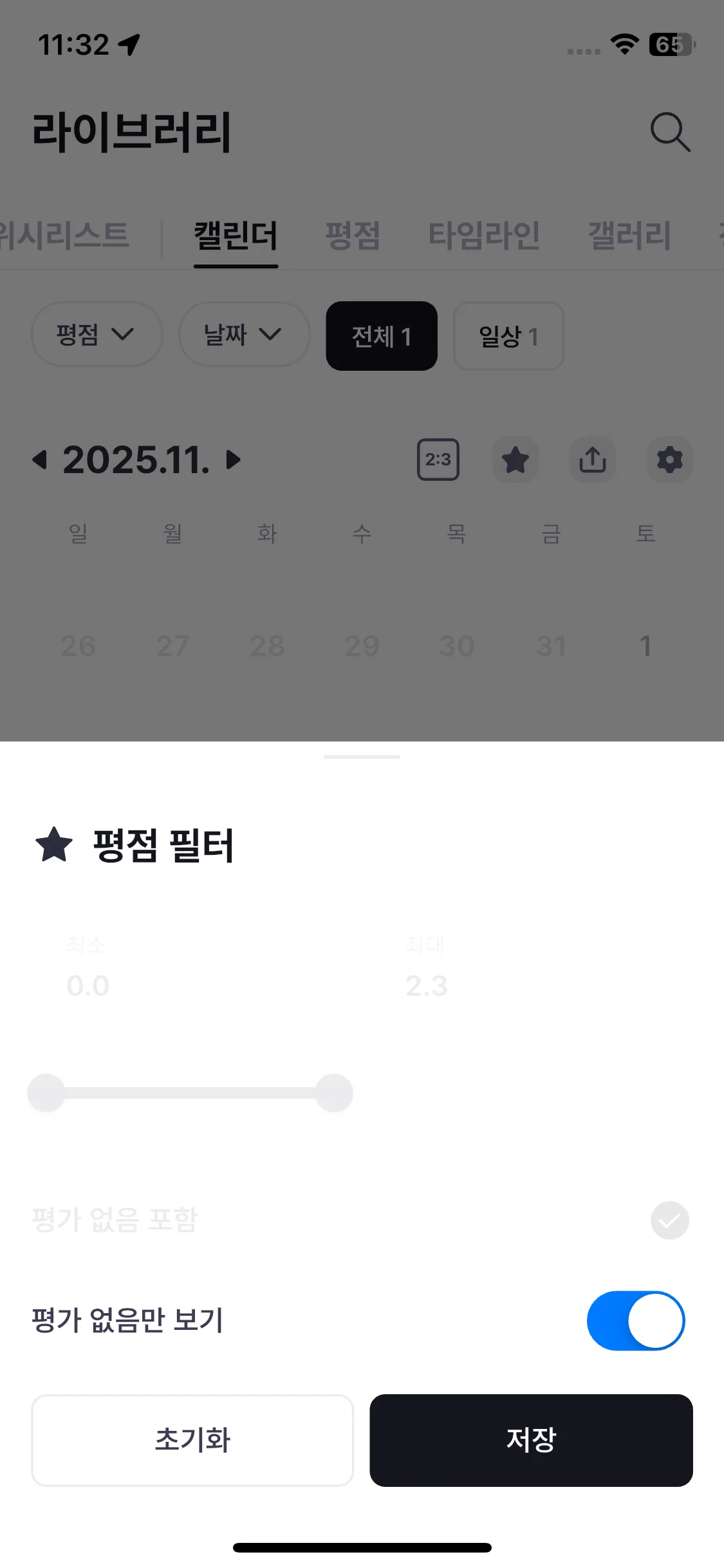The width and height of the screenshot is (724, 1568).
Task: Switch to the 타임라인 tab
Action: tap(486, 236)
